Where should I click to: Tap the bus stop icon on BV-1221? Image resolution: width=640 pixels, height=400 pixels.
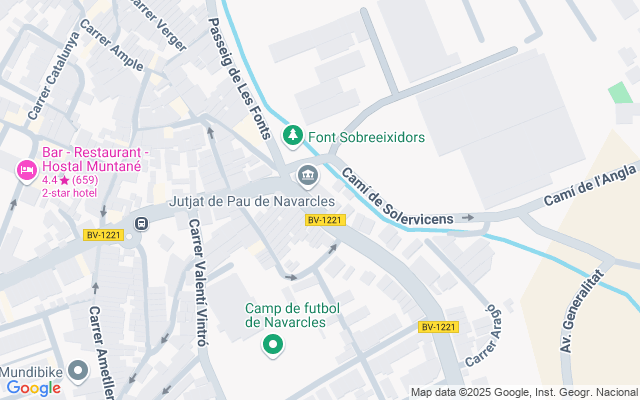(x=141, y=222)
